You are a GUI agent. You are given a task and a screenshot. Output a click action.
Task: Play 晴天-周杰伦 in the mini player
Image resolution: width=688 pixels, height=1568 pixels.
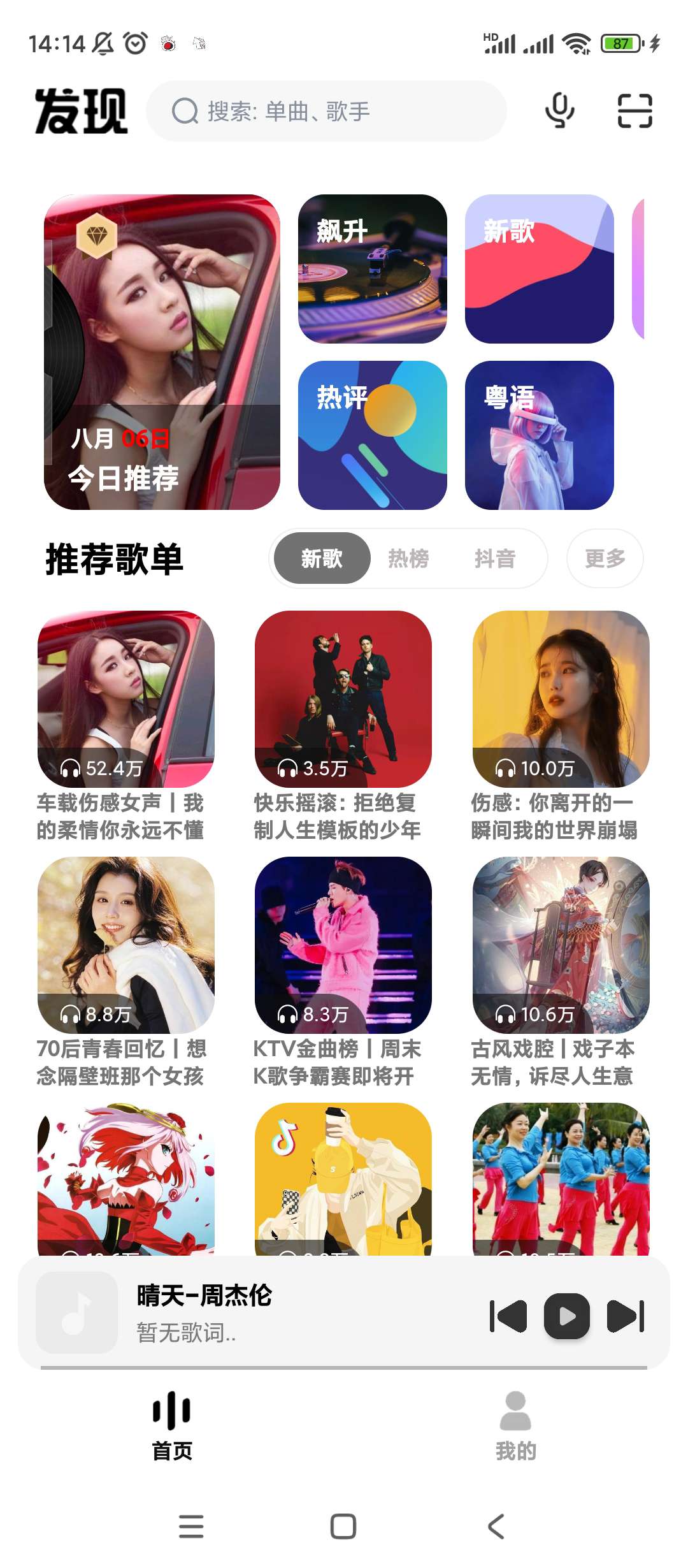(566, 1316)
